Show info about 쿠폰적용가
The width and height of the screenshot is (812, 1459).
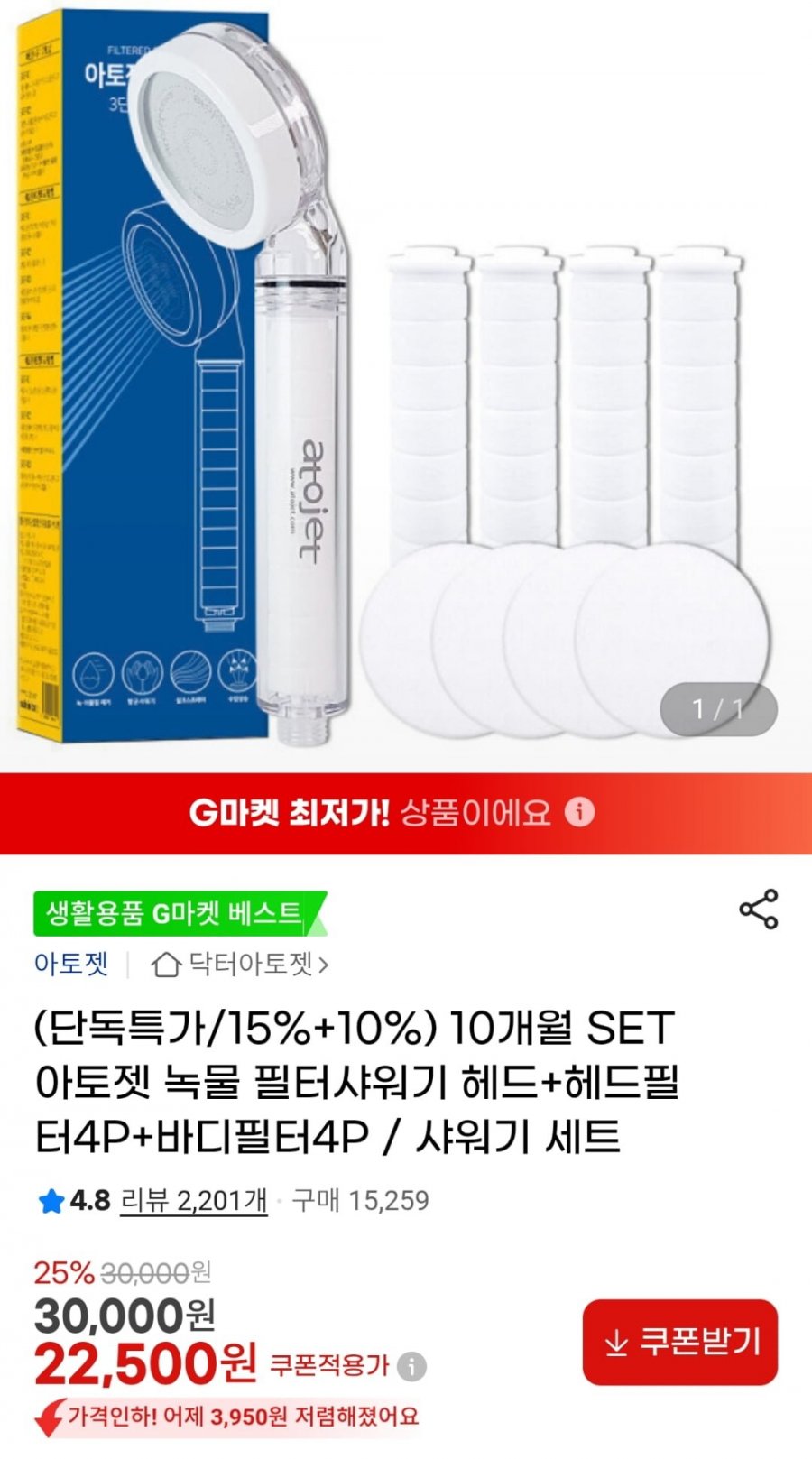coord(411,1366)
